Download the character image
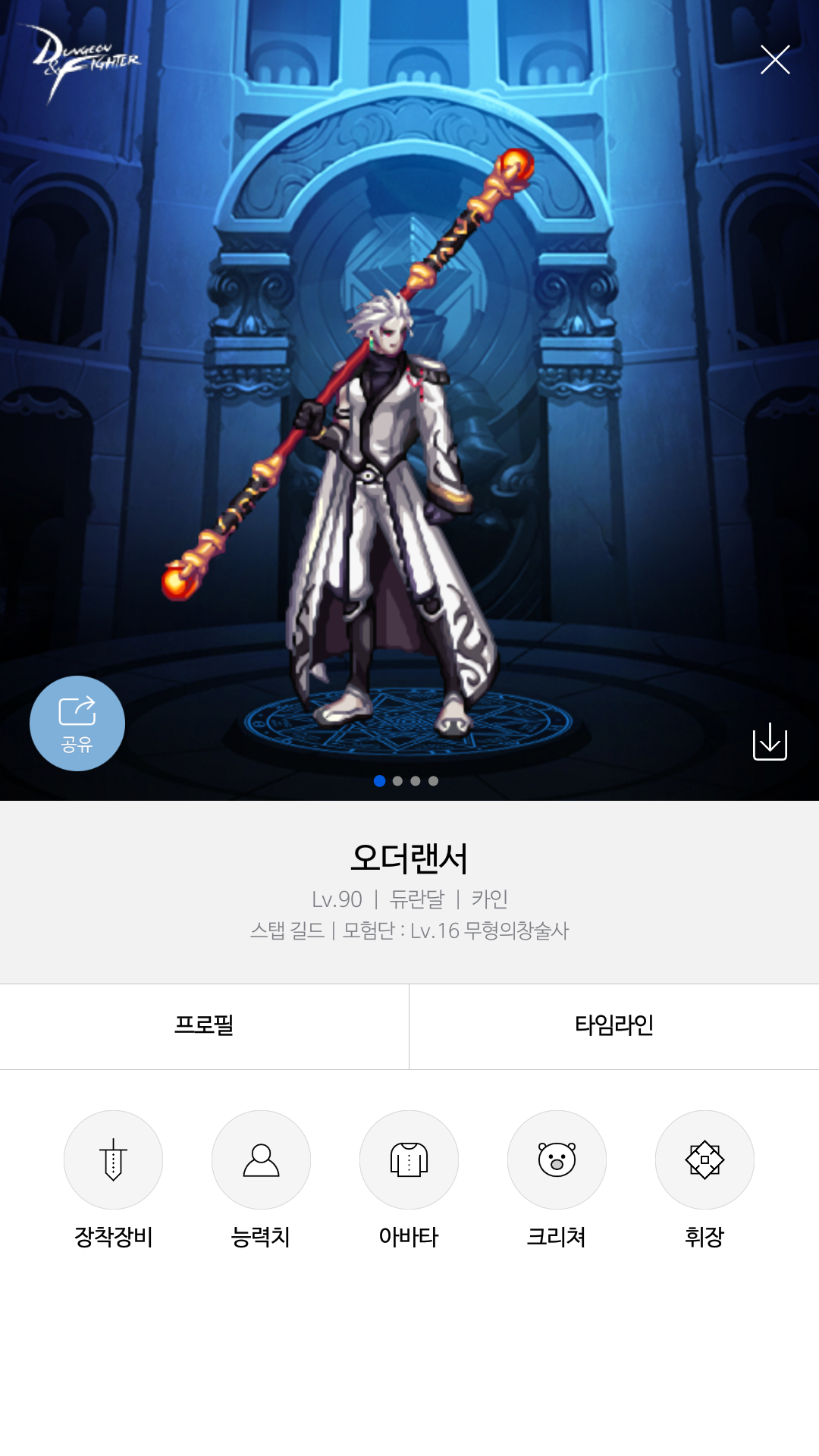The image size is (819, 1456). click(x=770, y=741)
